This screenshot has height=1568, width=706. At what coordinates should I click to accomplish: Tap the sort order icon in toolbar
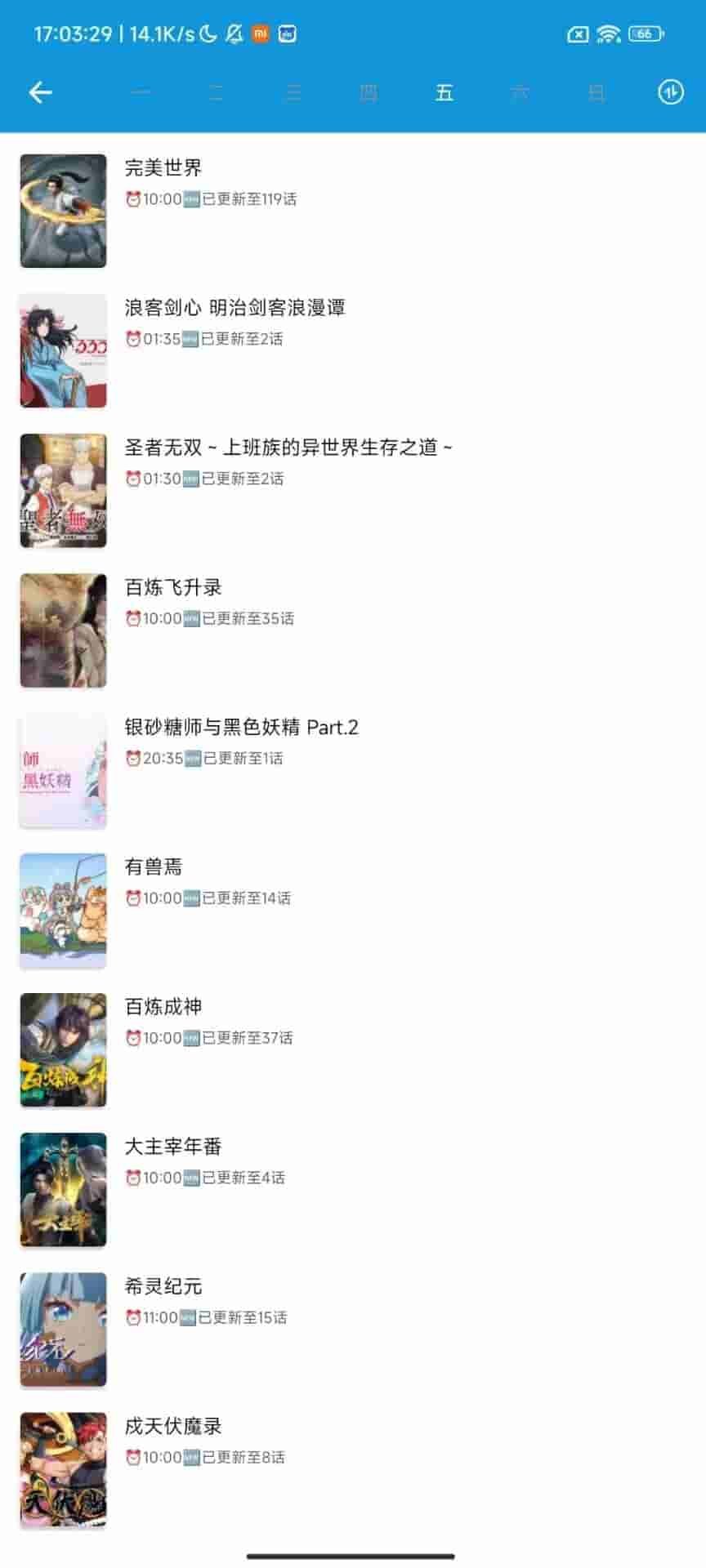tap(670, 92)
